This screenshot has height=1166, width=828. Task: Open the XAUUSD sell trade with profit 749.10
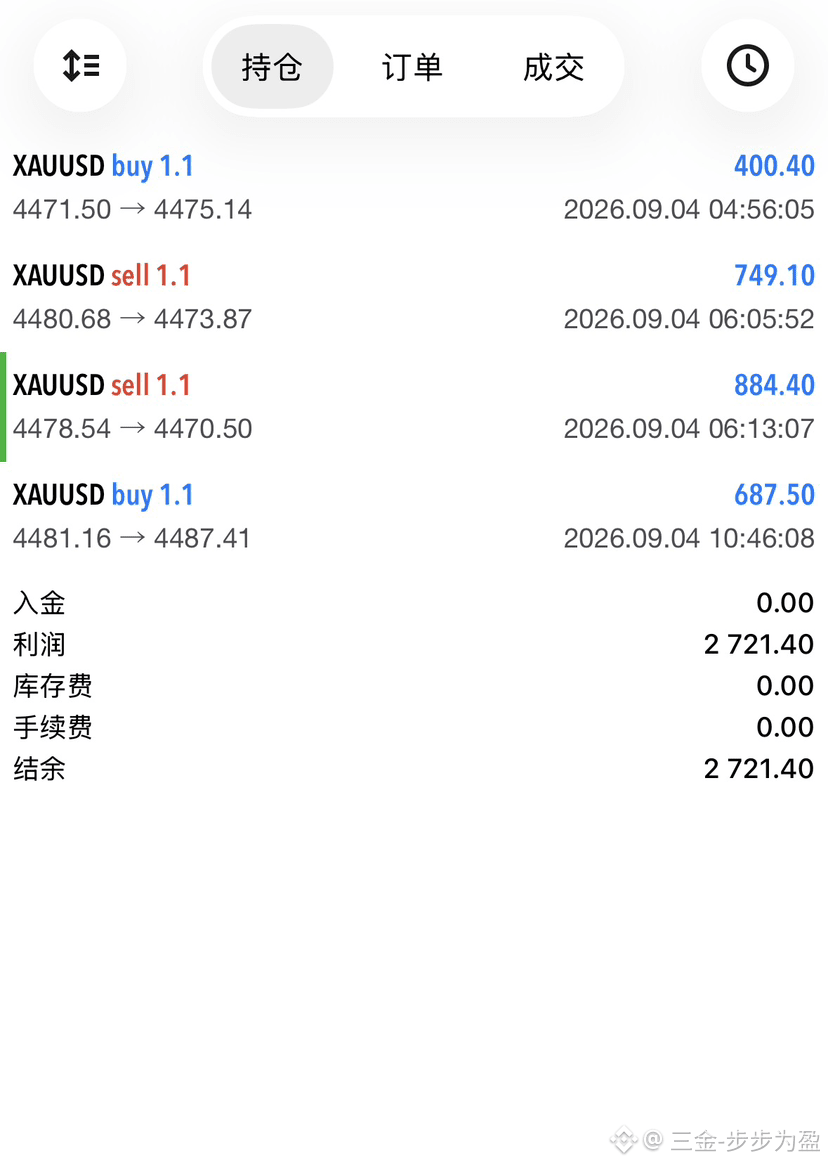(x=414, y=297)
